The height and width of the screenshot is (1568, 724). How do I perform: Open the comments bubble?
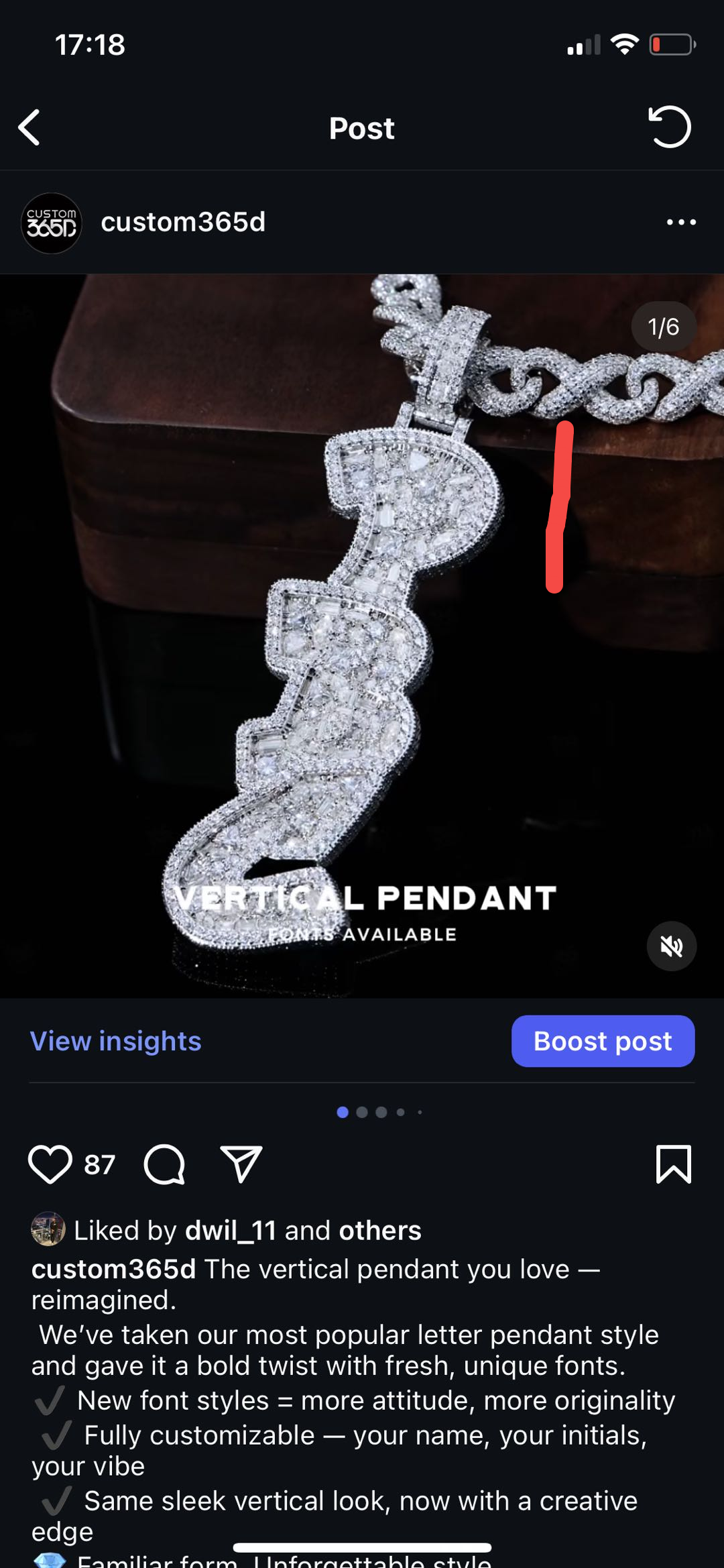coord(164,1164)
